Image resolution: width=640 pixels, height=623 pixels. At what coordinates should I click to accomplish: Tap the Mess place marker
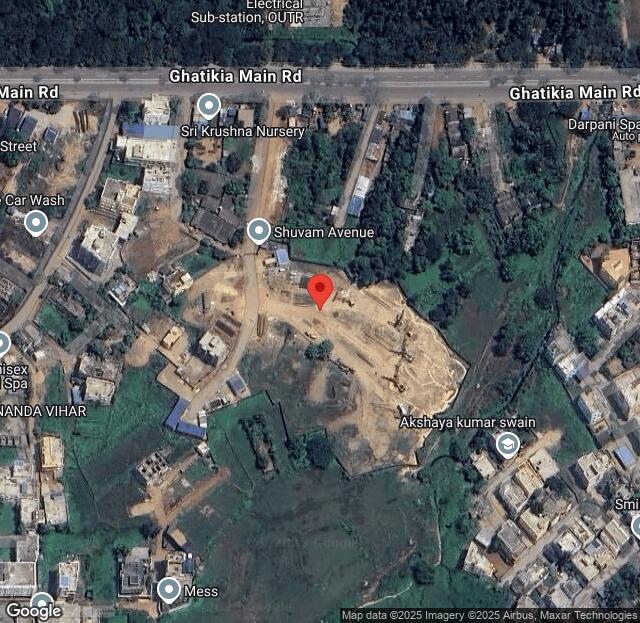pyautogui.click(x=169, y=590)
